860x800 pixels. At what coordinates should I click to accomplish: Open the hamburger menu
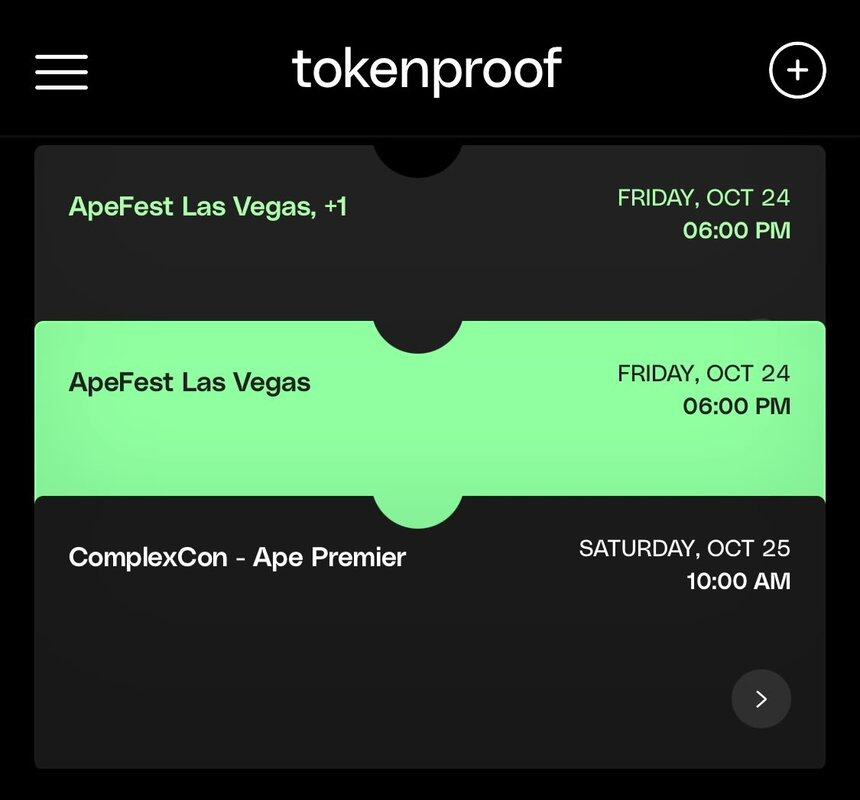(x=62, y=71)
